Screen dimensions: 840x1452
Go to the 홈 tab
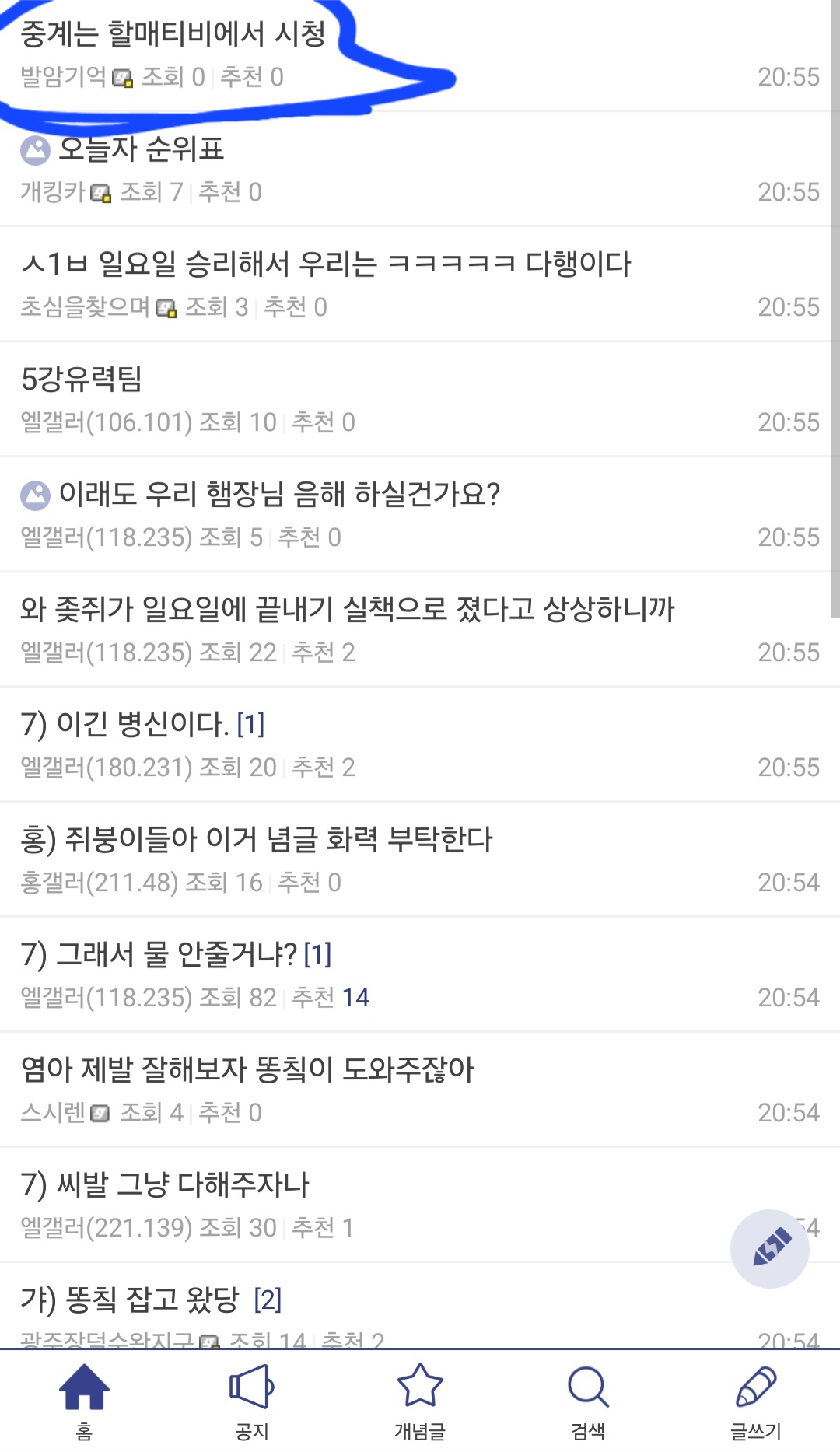84,1400
